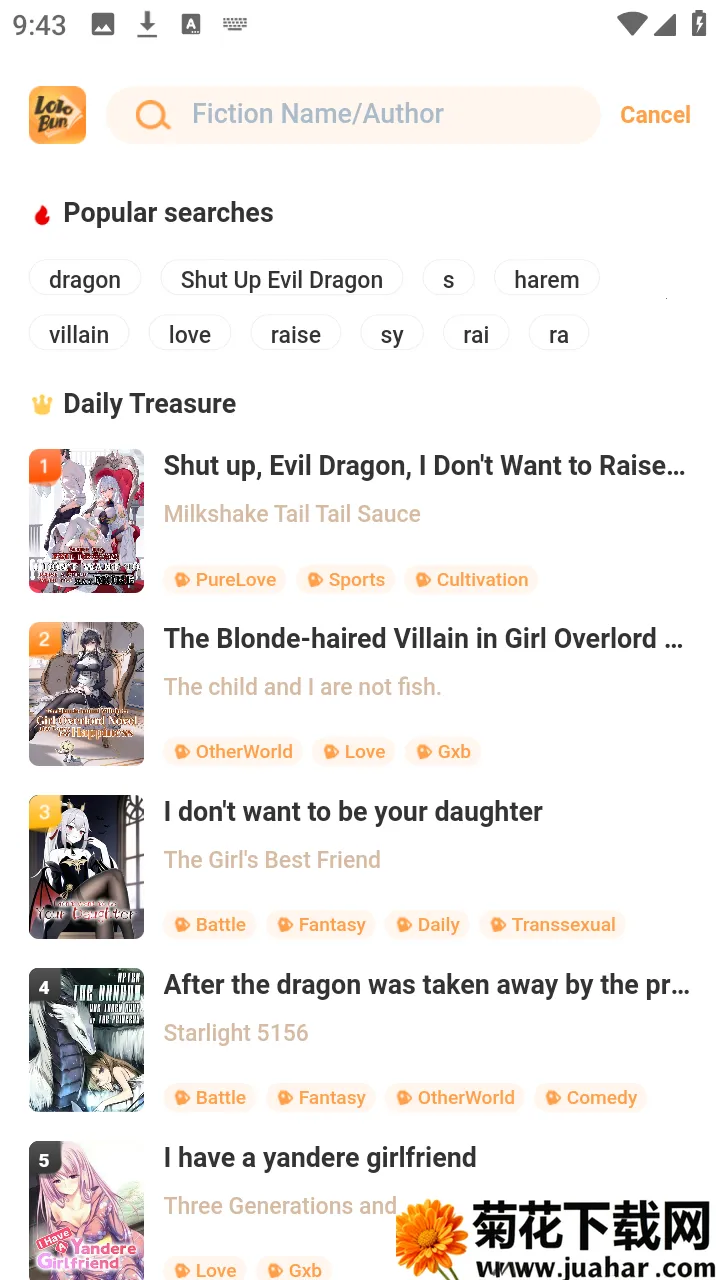
Task: Tap the Comedy genre tag
Action: pos(590,1098)
